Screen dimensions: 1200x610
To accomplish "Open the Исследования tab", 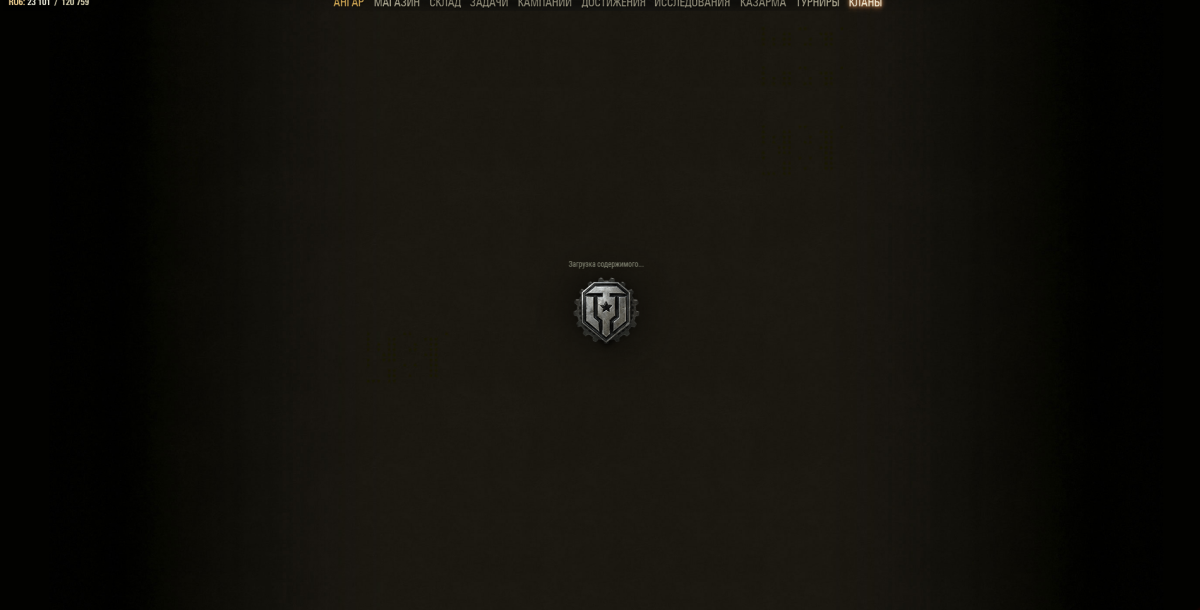I will tap(692, 3).
